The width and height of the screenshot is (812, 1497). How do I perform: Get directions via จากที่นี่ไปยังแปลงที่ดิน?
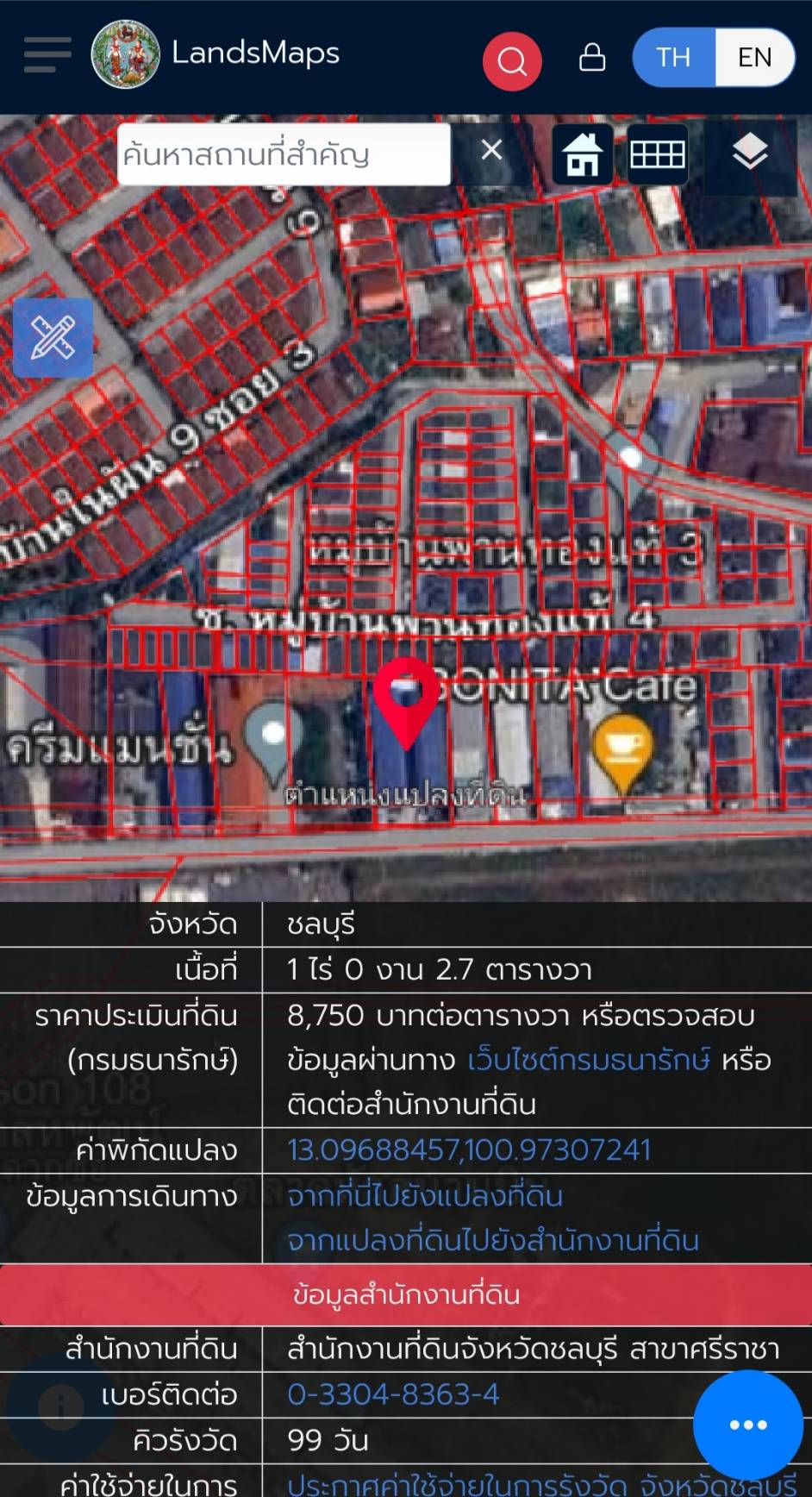(x=425, y=1196)
